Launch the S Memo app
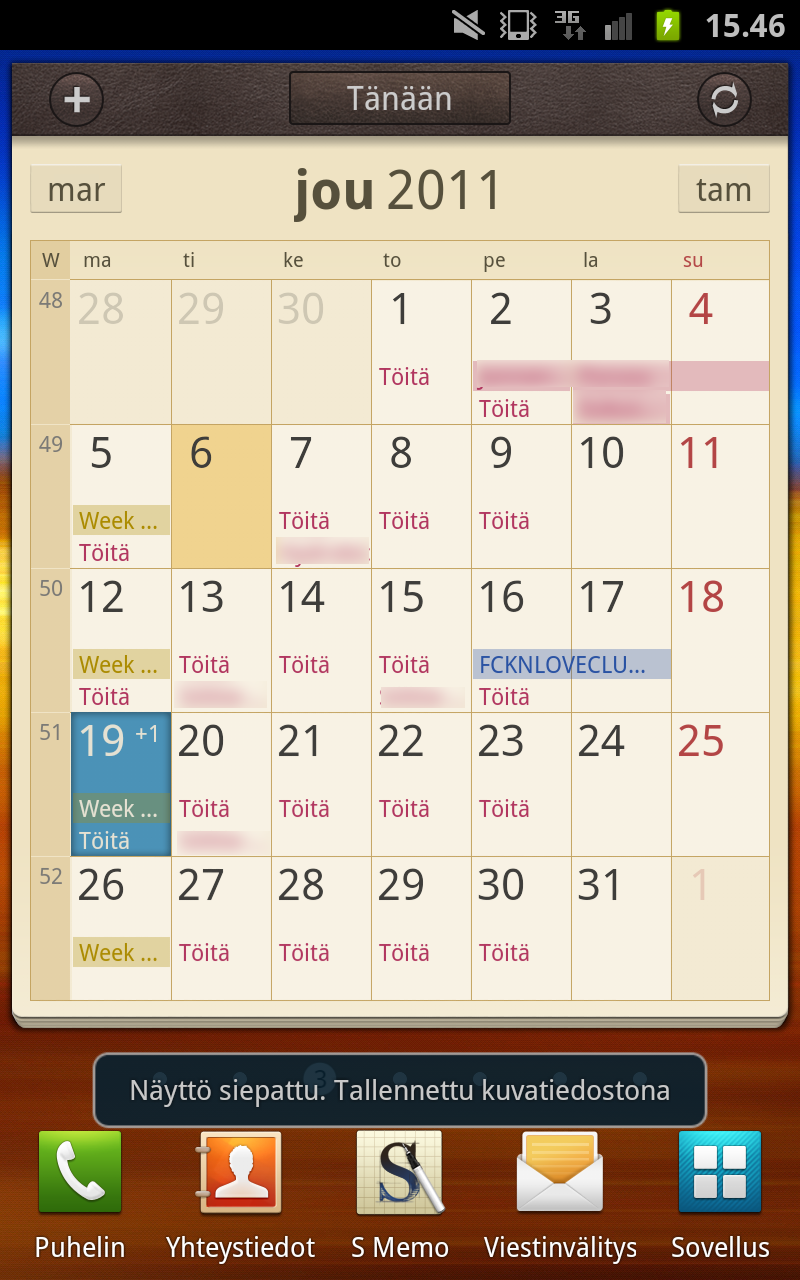800x1280 pixels. [400, 1195]
